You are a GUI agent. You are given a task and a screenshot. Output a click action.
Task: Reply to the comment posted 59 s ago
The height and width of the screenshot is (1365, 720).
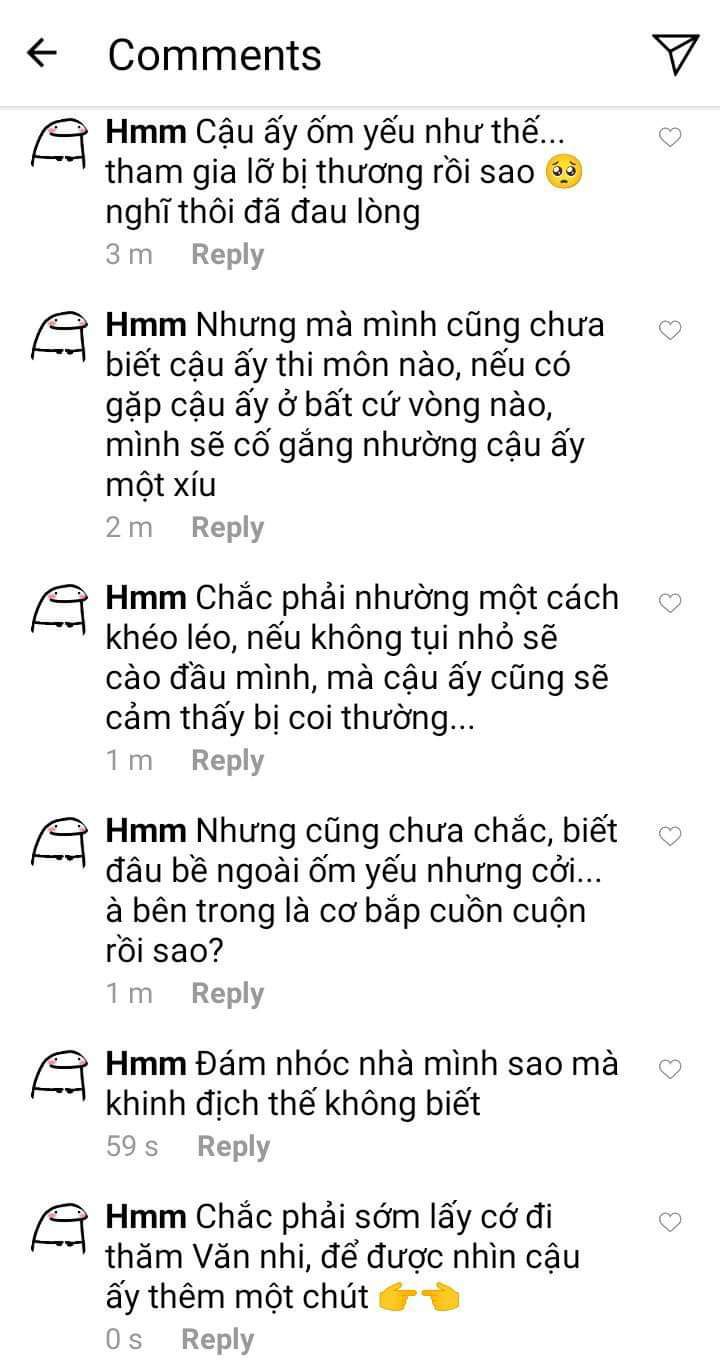233,1147
